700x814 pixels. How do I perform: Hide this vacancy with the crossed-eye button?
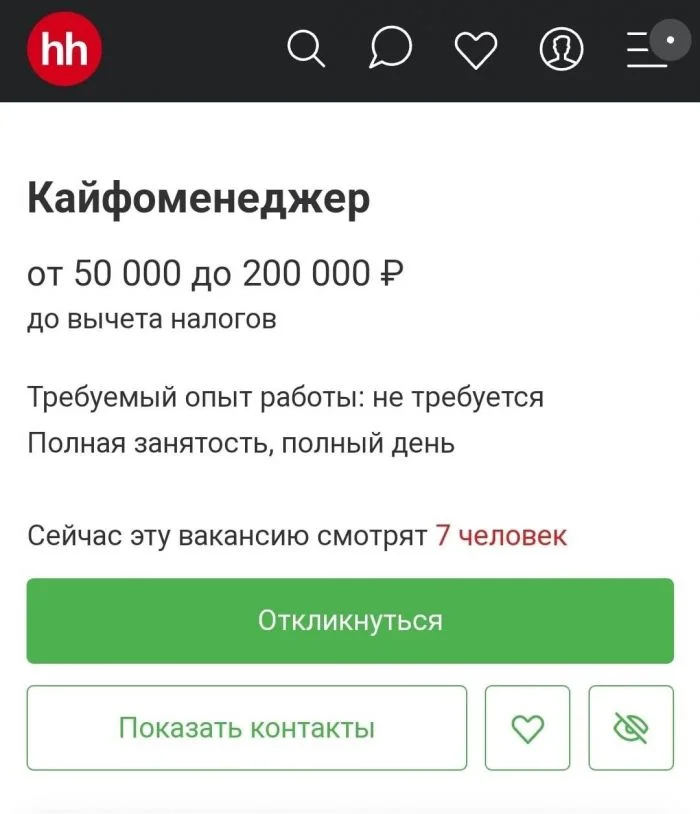coord(631,728)
